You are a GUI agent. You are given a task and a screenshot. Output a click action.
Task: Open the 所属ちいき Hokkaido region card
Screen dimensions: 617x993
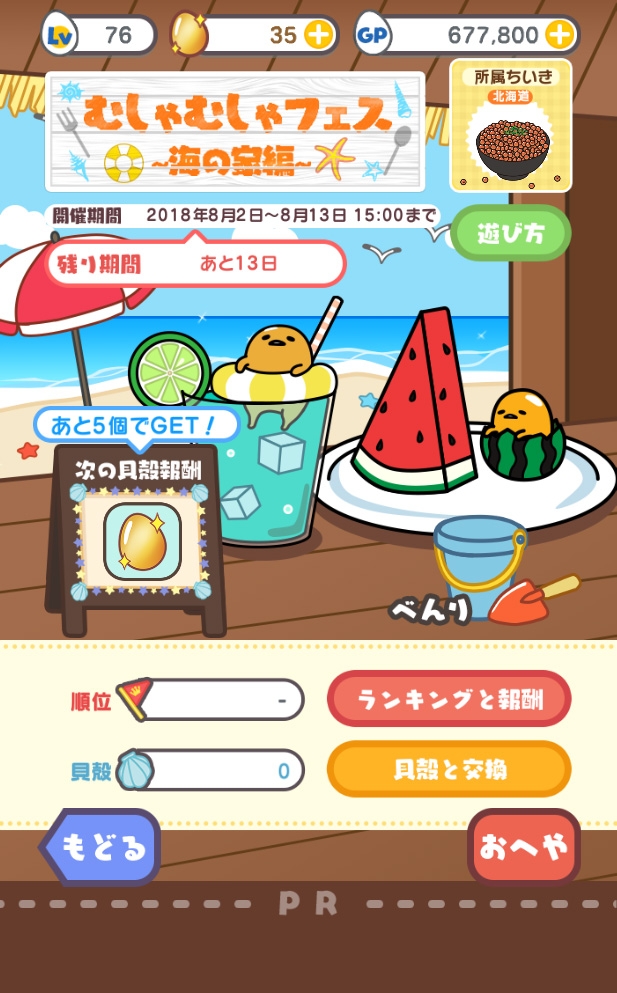click(511, 125)
